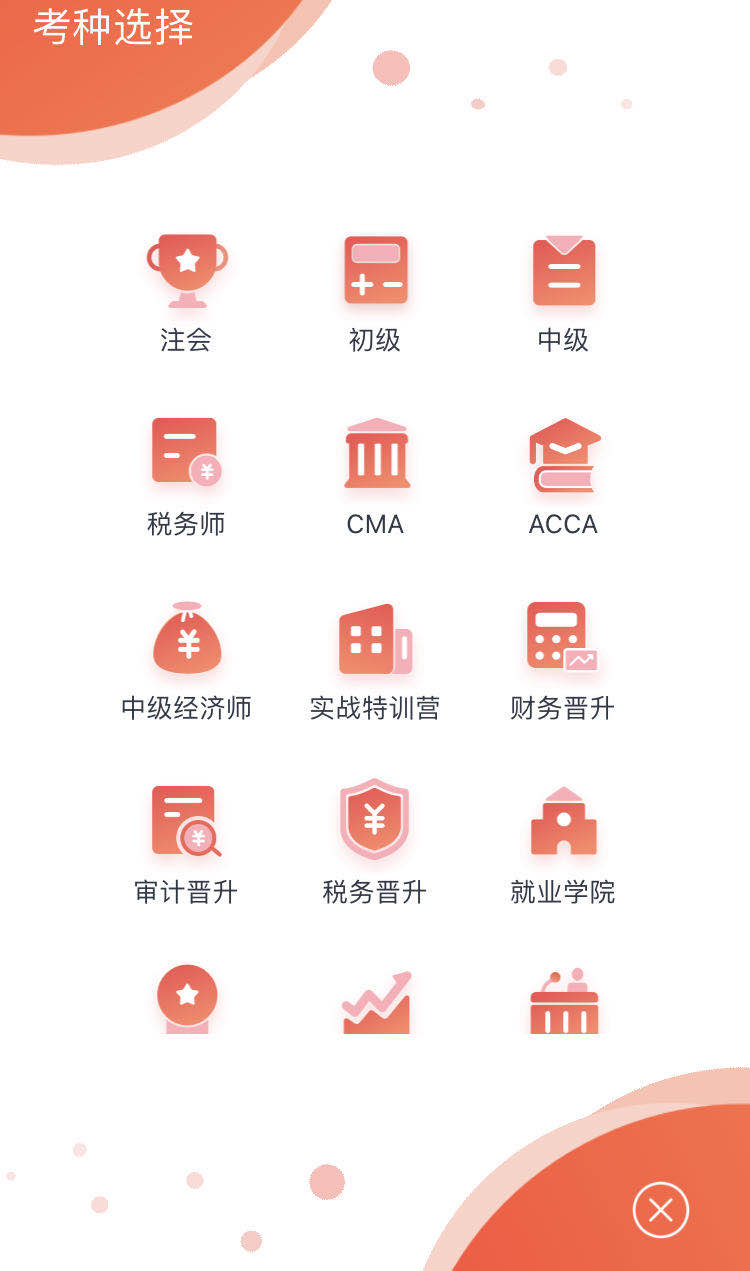Screen dimensions: 750x1271
Task: Tap the 税务晋升 shield icon
Action: (x=375, y=820)
